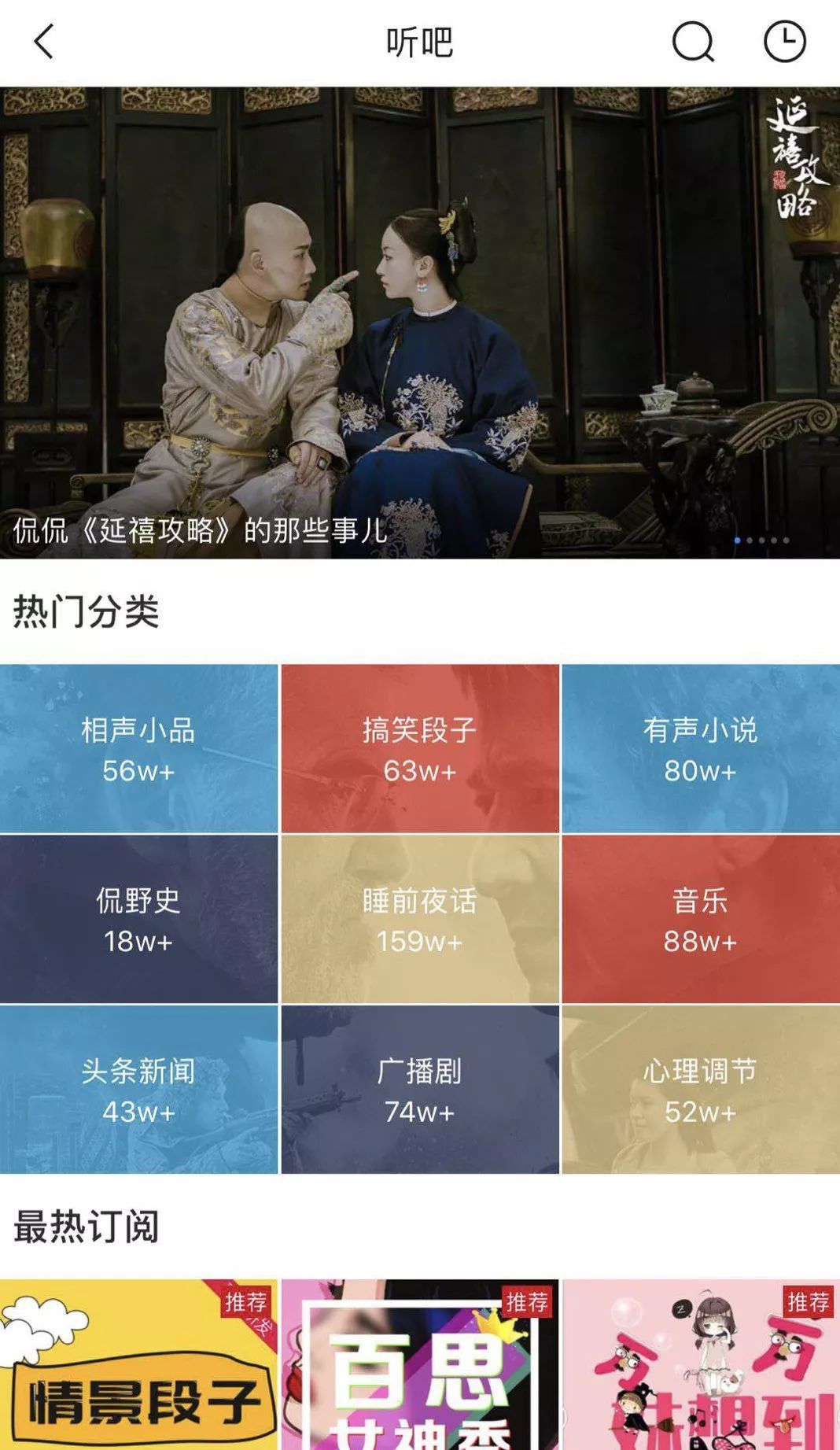The height and width of the screenshot is (1450, 840).
Task: Open the 广播剧 category
Action: pos(420,1090)
